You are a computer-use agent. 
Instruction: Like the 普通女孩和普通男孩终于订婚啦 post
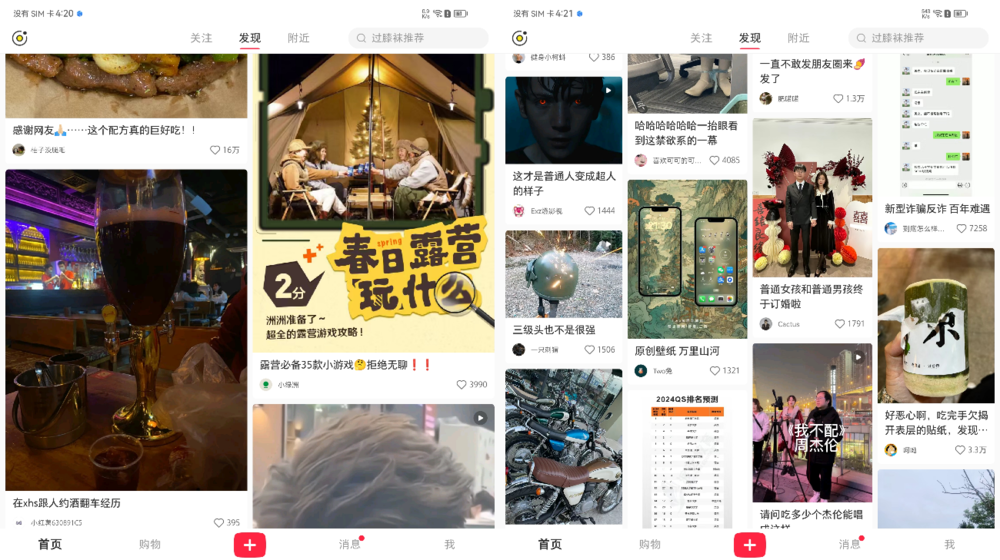840,324
